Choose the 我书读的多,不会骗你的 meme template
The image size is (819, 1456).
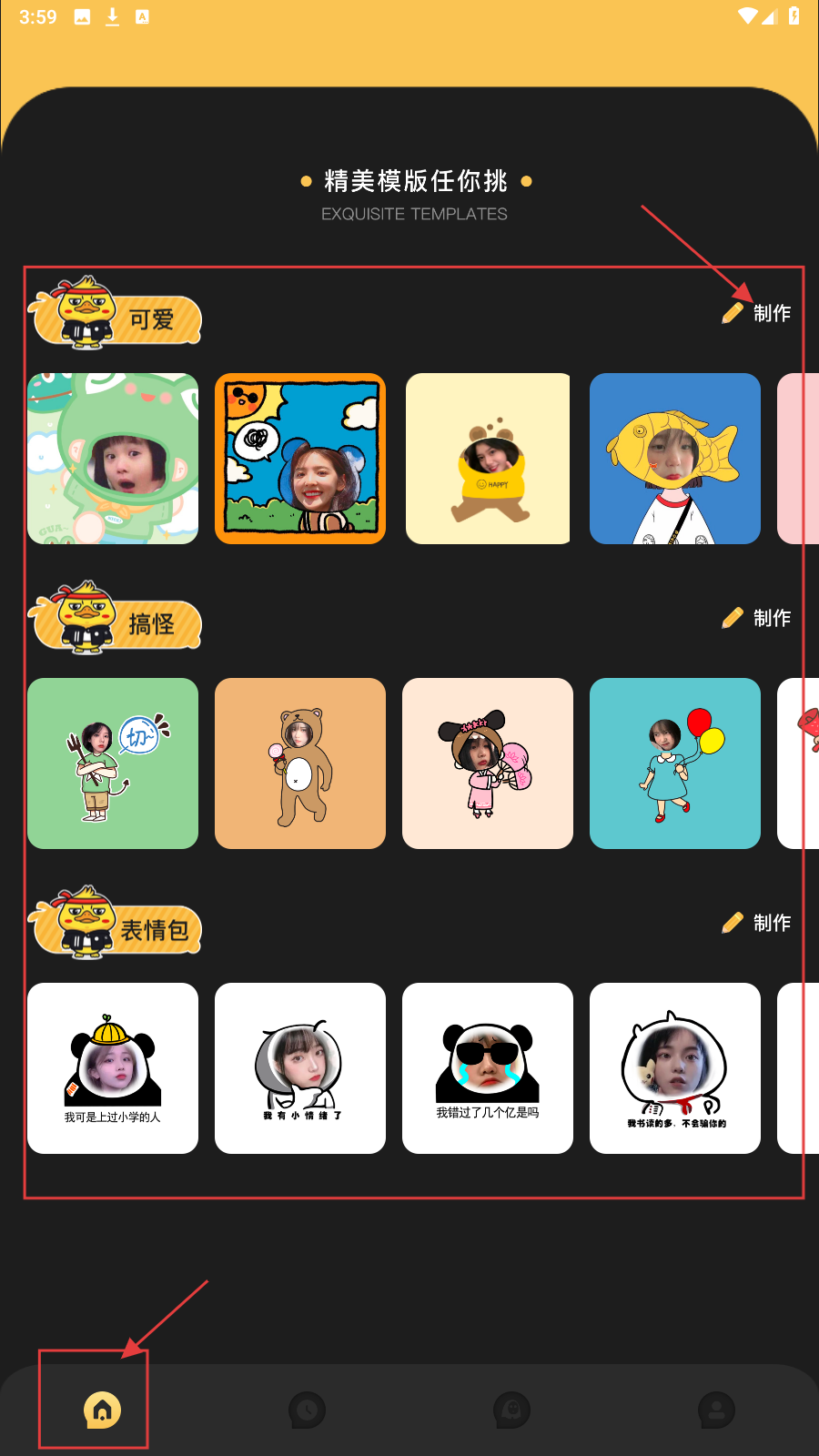click(x=675, y=1068)
